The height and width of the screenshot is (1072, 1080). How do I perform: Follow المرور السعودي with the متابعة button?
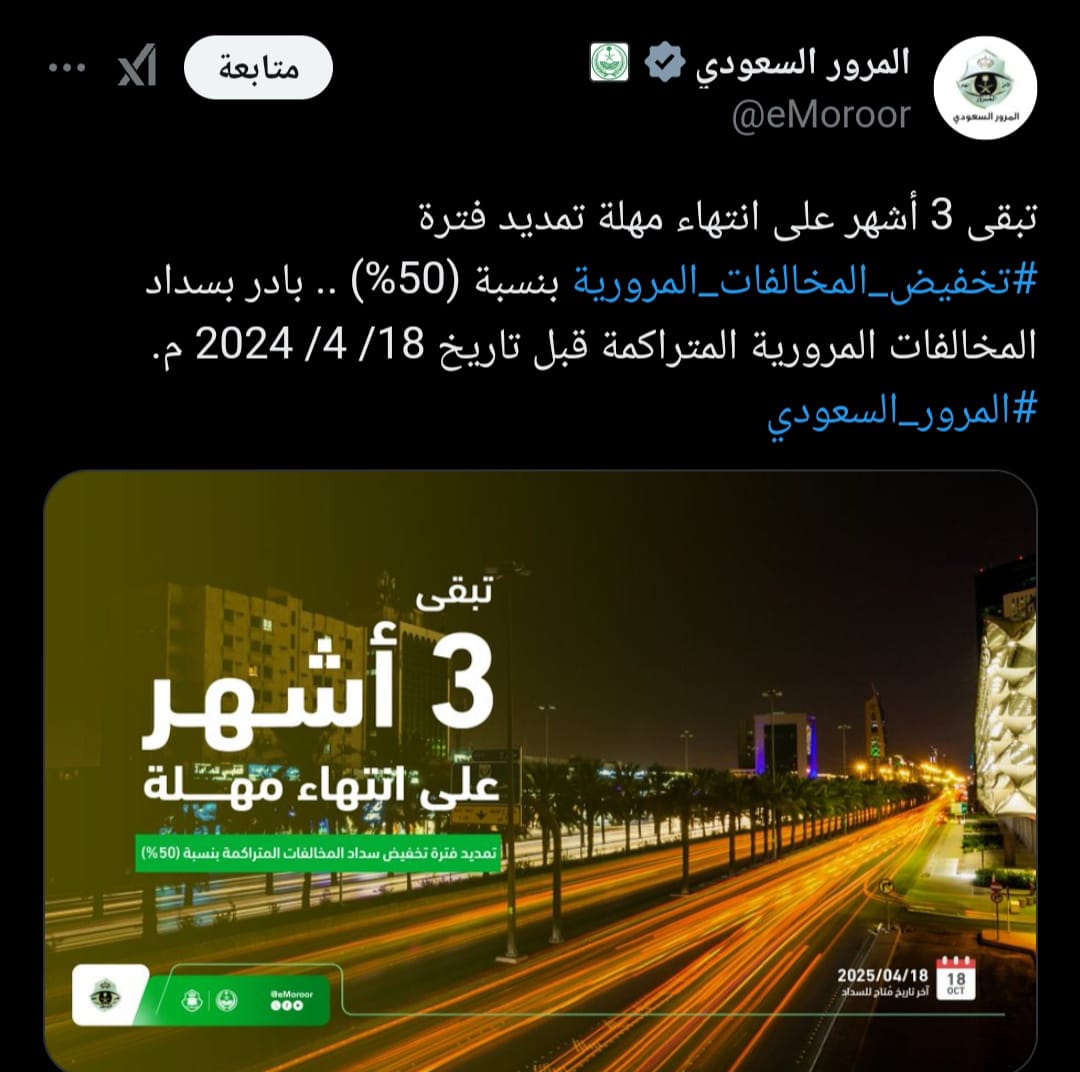tap(258, 68)
